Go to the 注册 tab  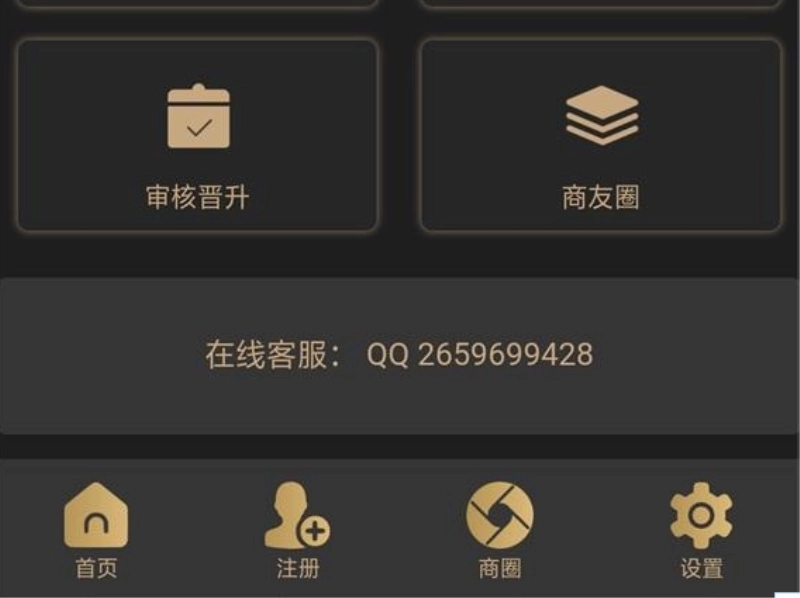click(x=297, y=530)
